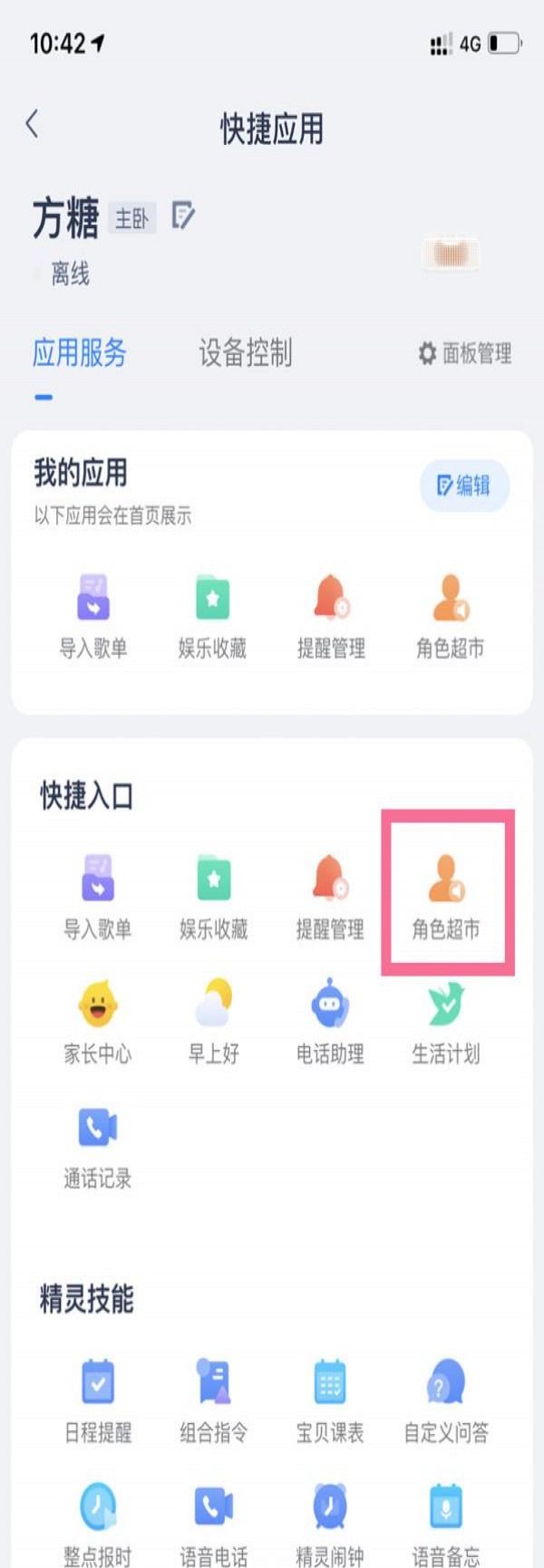Open 整点报时 skill
Viewport: 544px width, 1568px height.
coord(97,1525)
